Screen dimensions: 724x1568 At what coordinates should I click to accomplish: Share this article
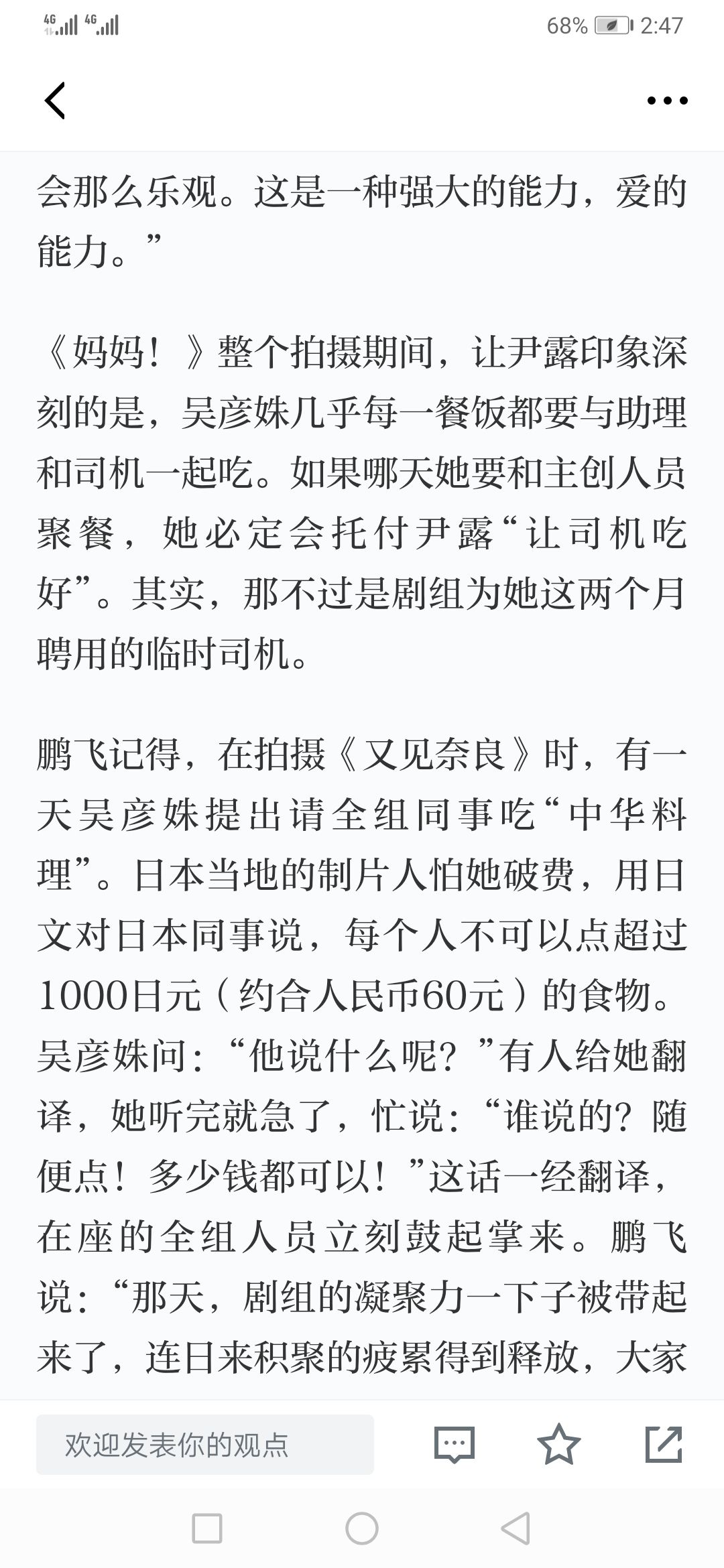tap(664, 1444)
